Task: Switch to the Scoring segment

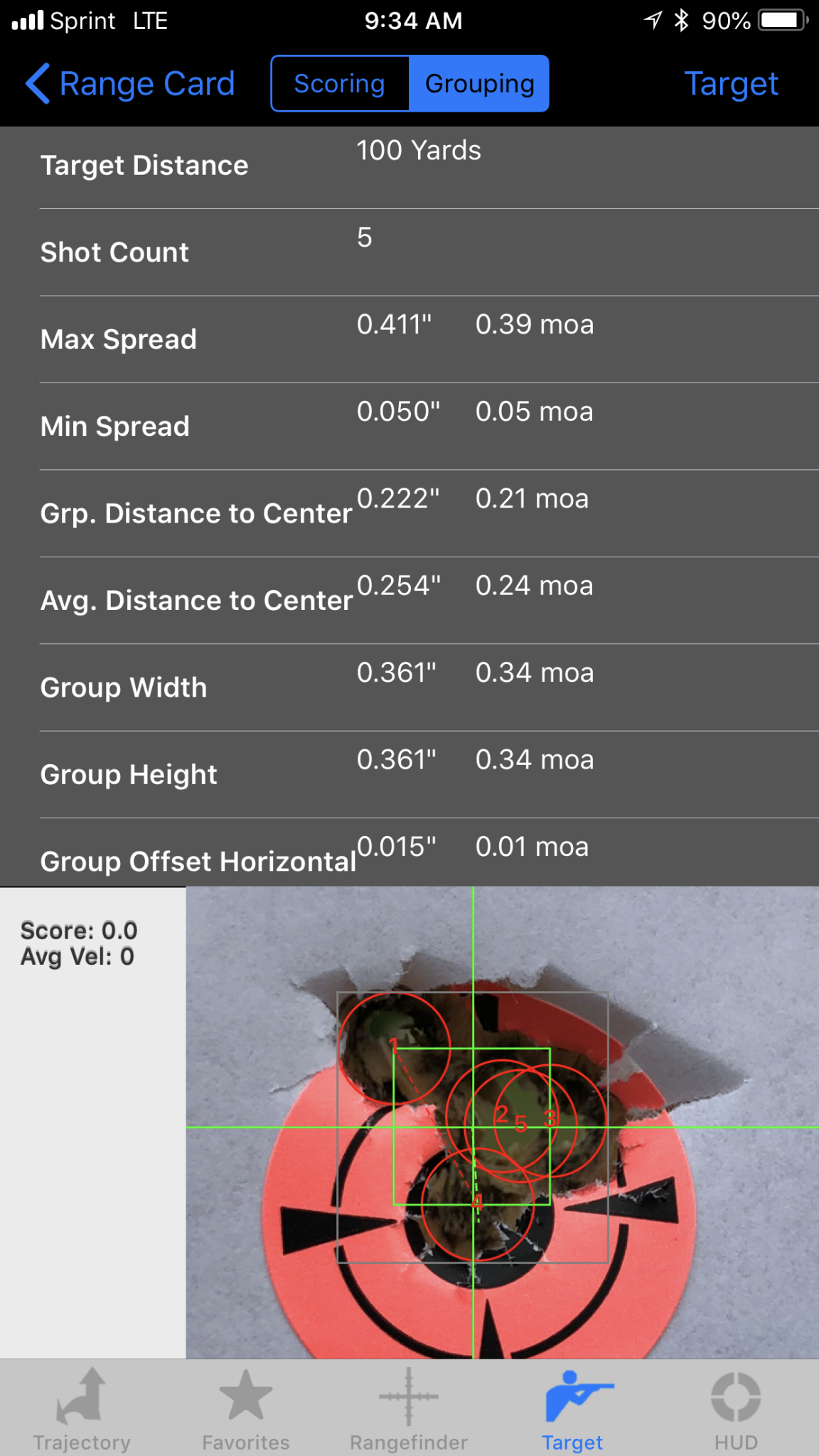Action: click(340, 84)
